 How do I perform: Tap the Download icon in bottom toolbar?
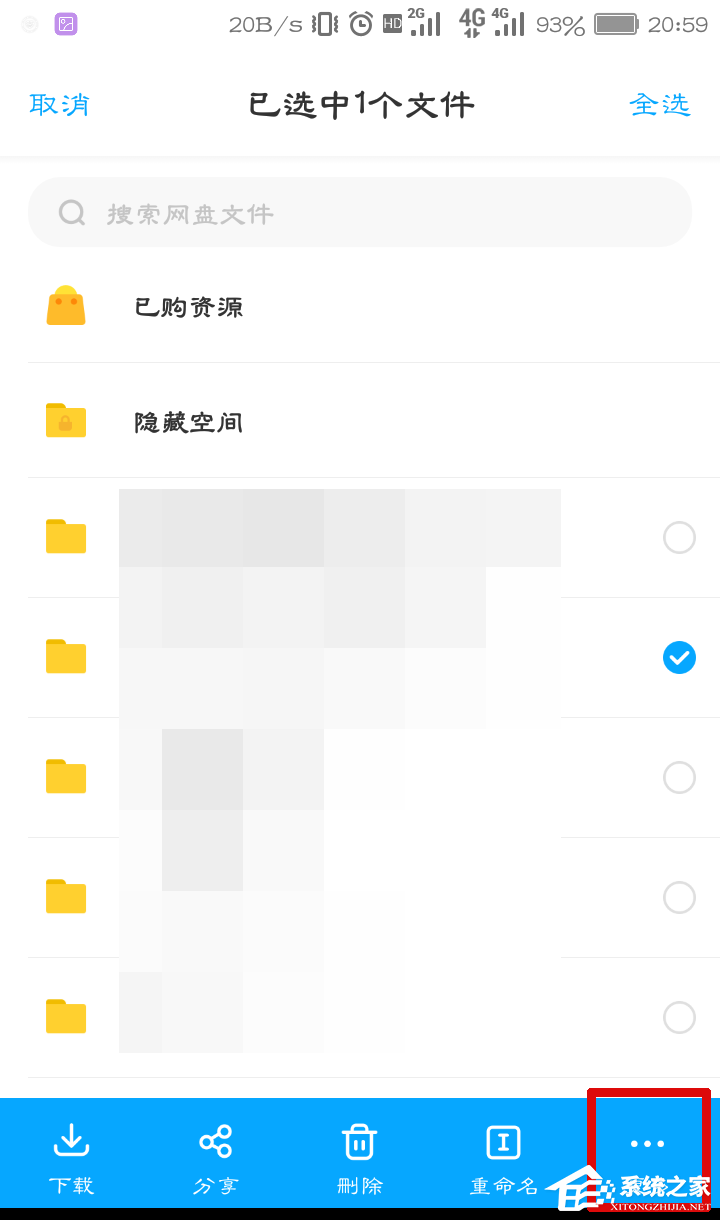(71, 1140)
